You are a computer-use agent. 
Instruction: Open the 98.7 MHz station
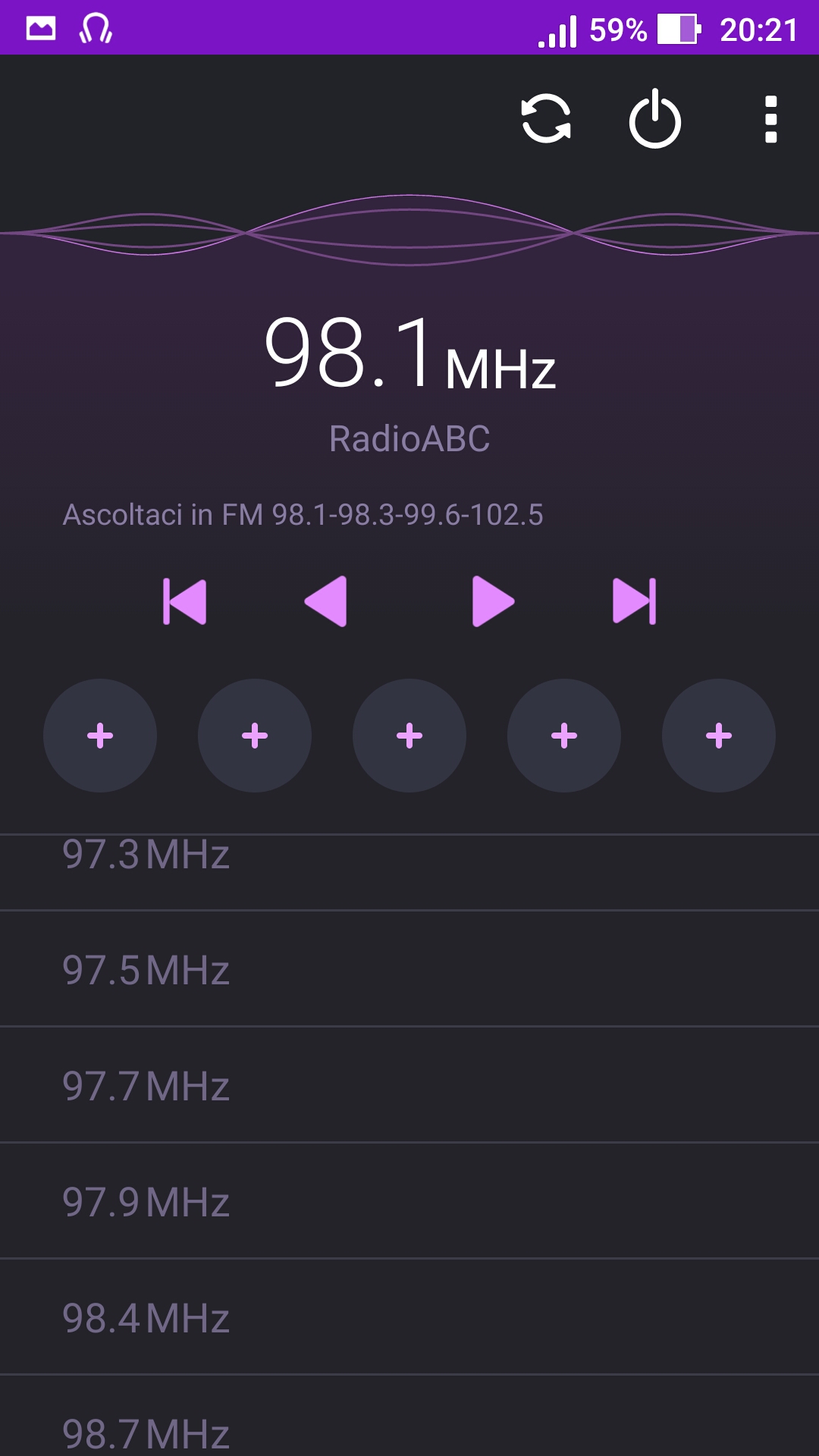pyautogui.click(x=409, y=1416)
